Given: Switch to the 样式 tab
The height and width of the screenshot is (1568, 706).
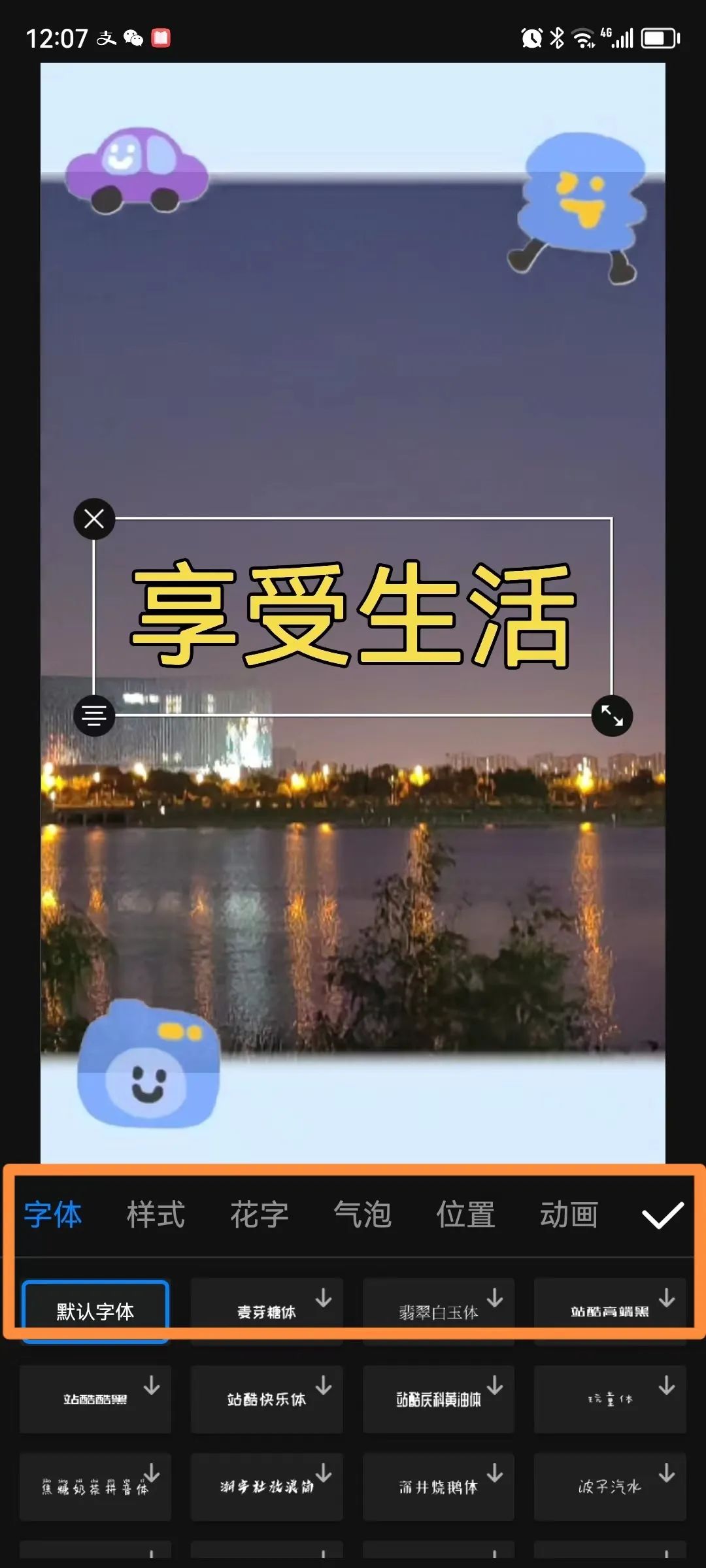Looking at the screenshot, I should [x=156, y=1214].
